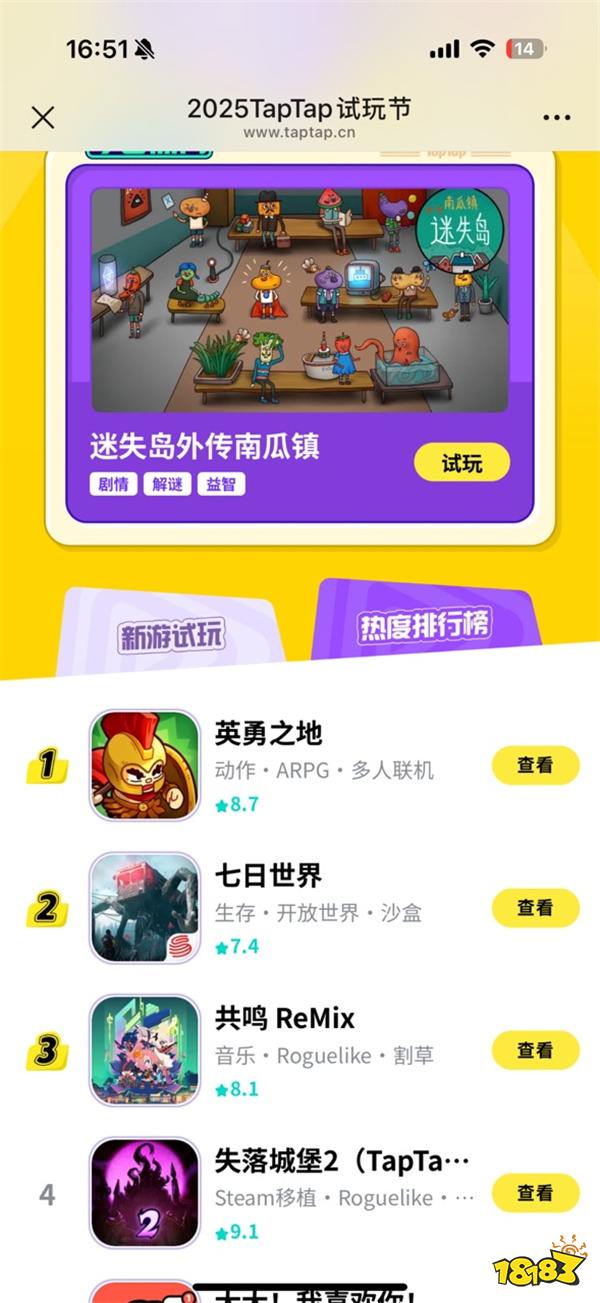Select the 解谜 tag chip
The width and height of the screenshot is (600, 1303).
click(x=167, y=485)
